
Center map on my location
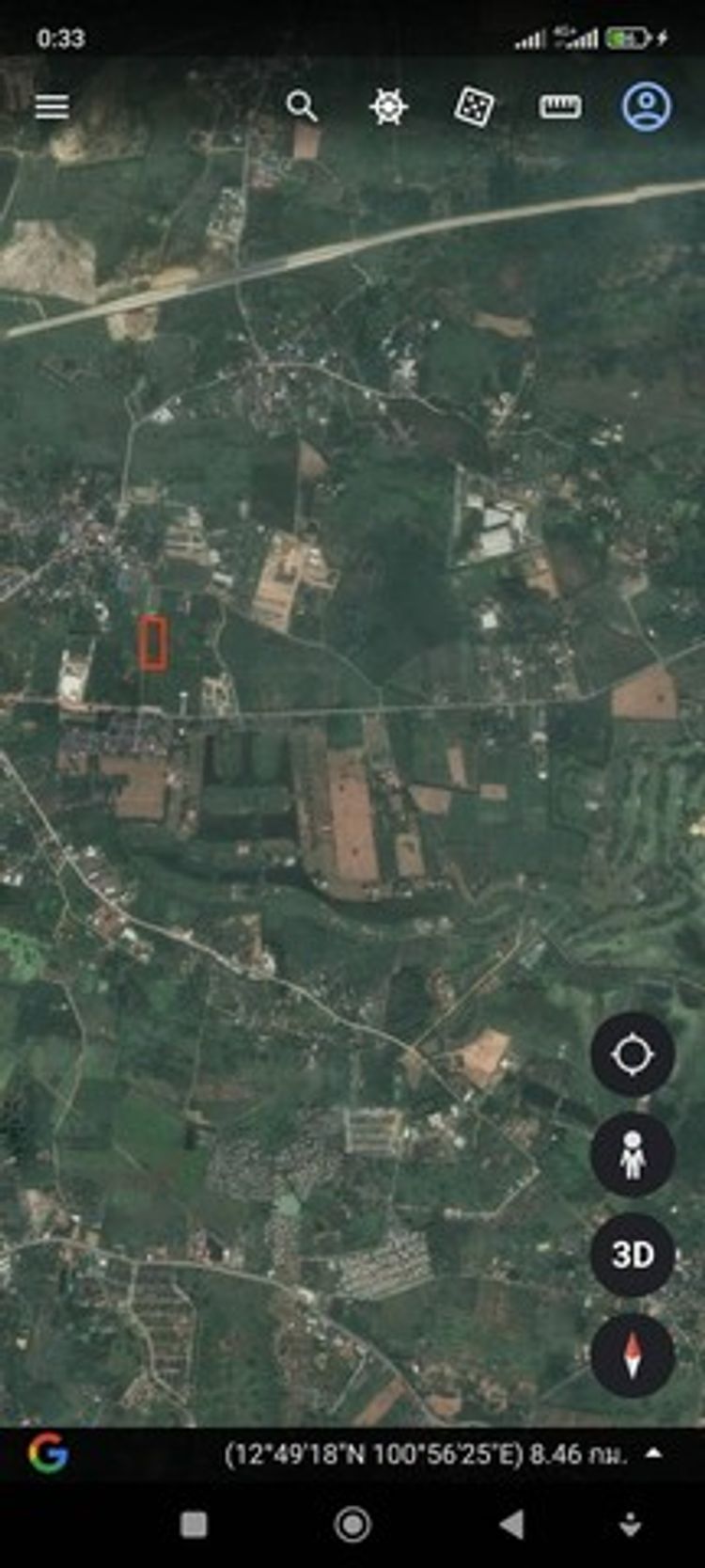coord(632,1054)
